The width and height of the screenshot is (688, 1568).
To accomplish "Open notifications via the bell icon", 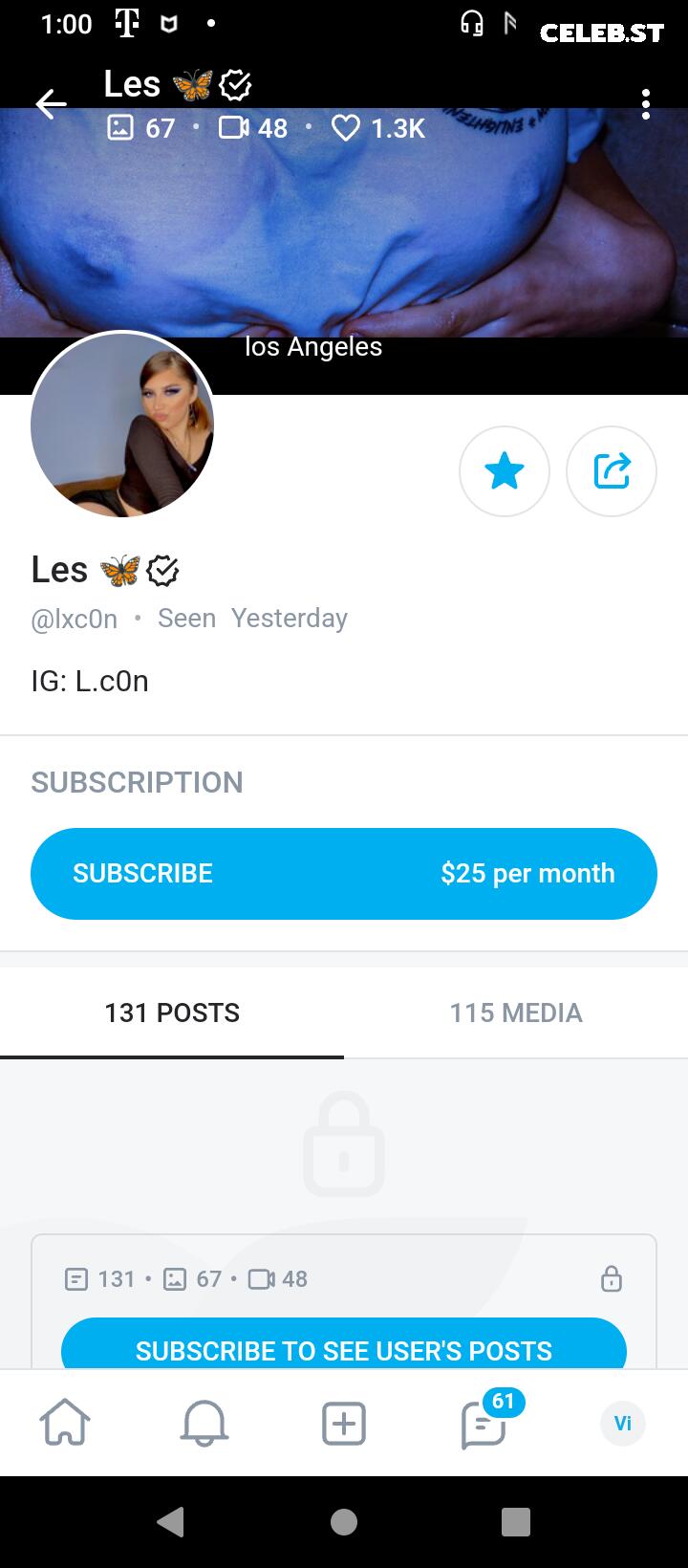I will click(204, 1423).
